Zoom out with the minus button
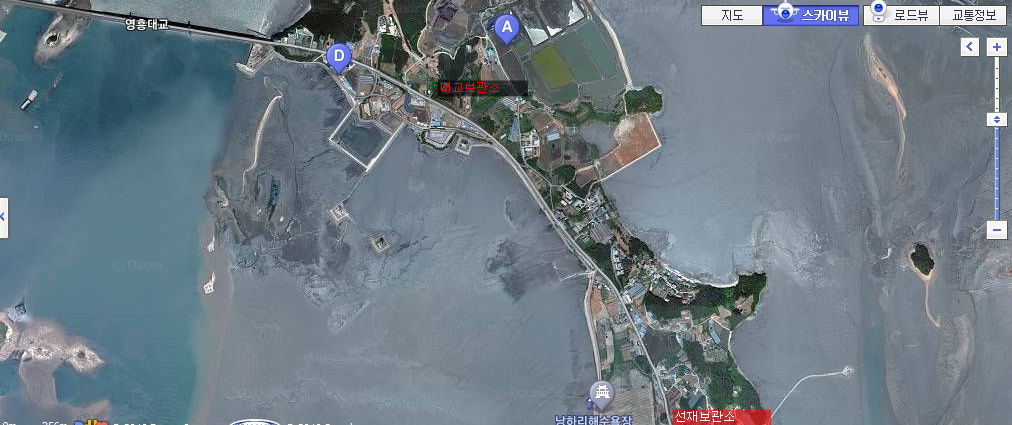 pyautogui.click(x=997, y=229)
